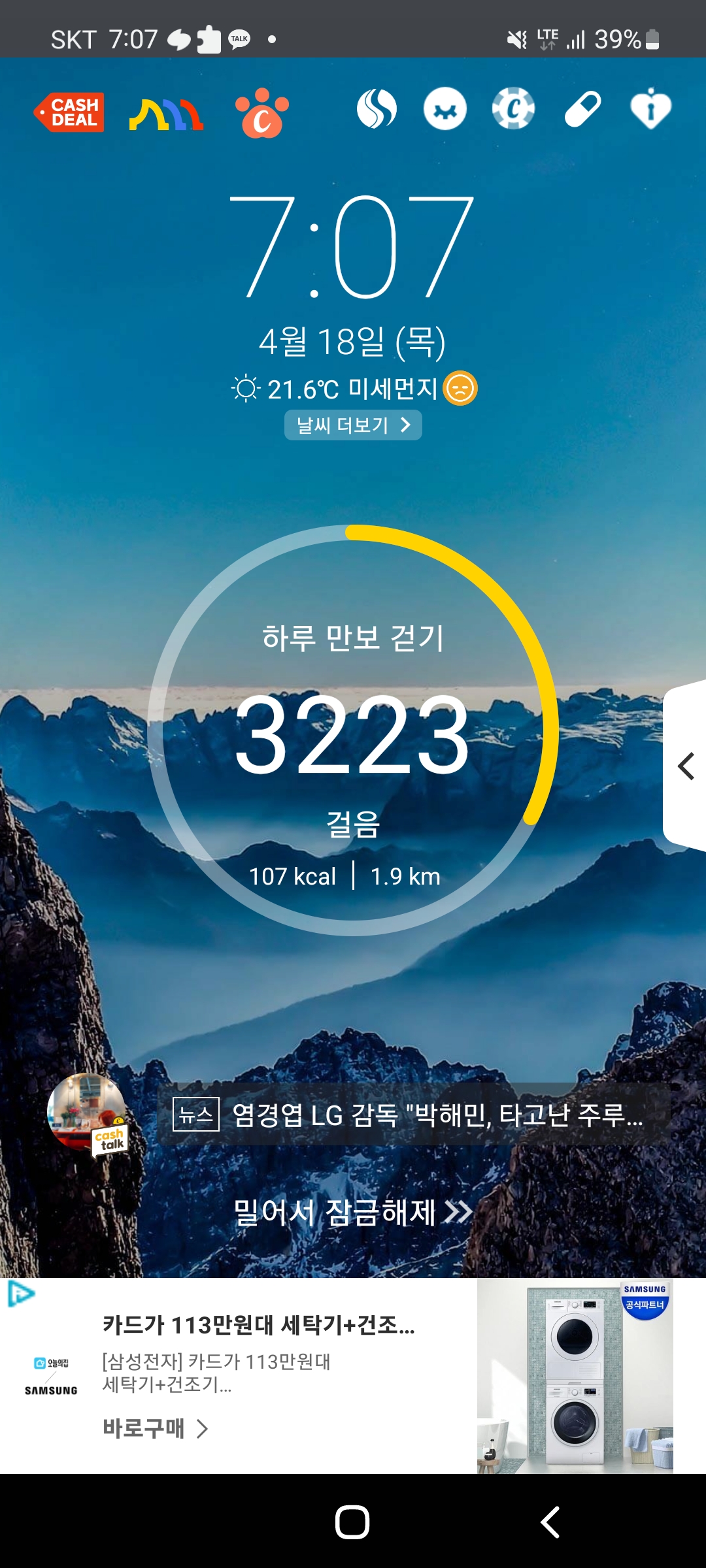This screenshot has height=1568, width=706.
Task: Tap the white S swirl icon
Action: click(x=377, y=108)
